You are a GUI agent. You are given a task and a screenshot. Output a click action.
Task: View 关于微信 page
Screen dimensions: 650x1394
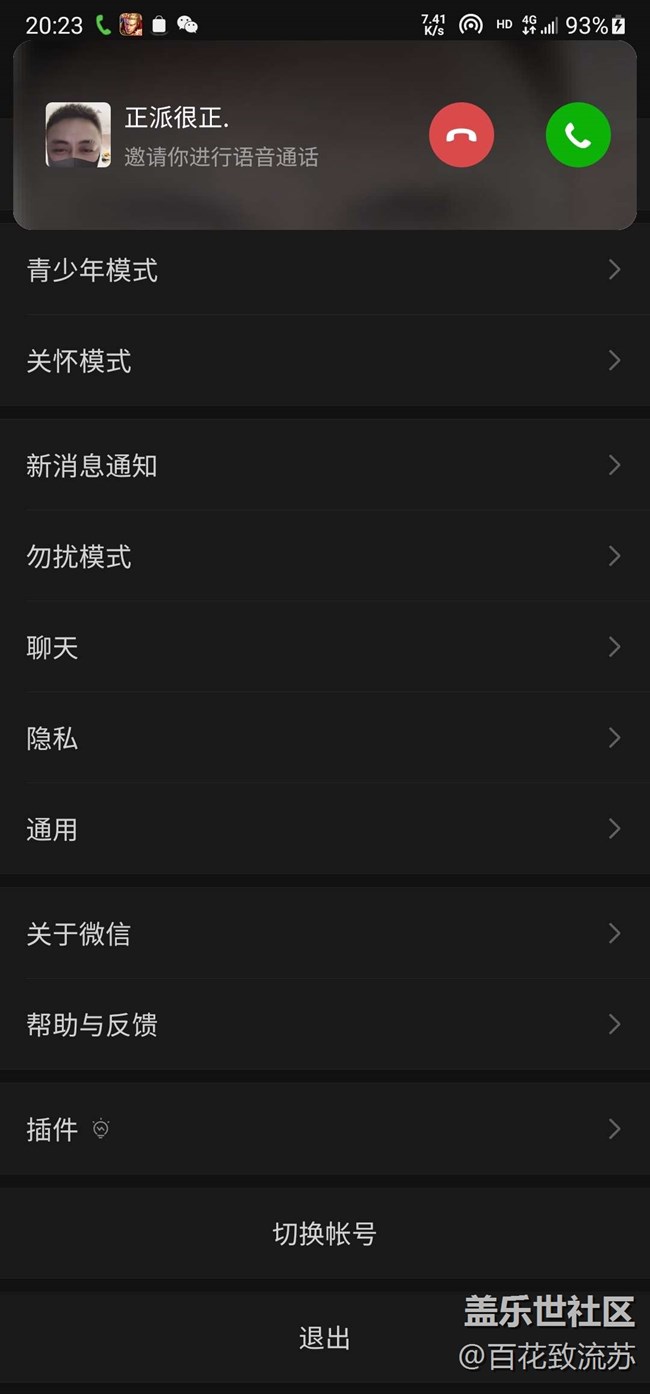pos(325,933)
